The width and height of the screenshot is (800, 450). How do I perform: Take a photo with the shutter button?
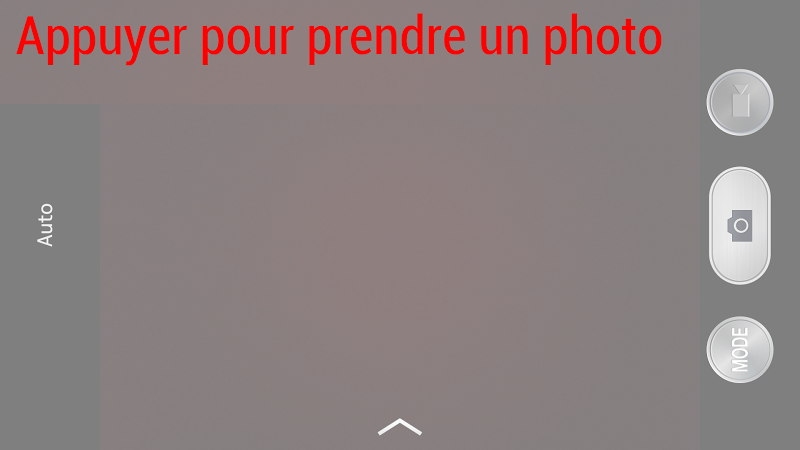(x=739, y=226)
